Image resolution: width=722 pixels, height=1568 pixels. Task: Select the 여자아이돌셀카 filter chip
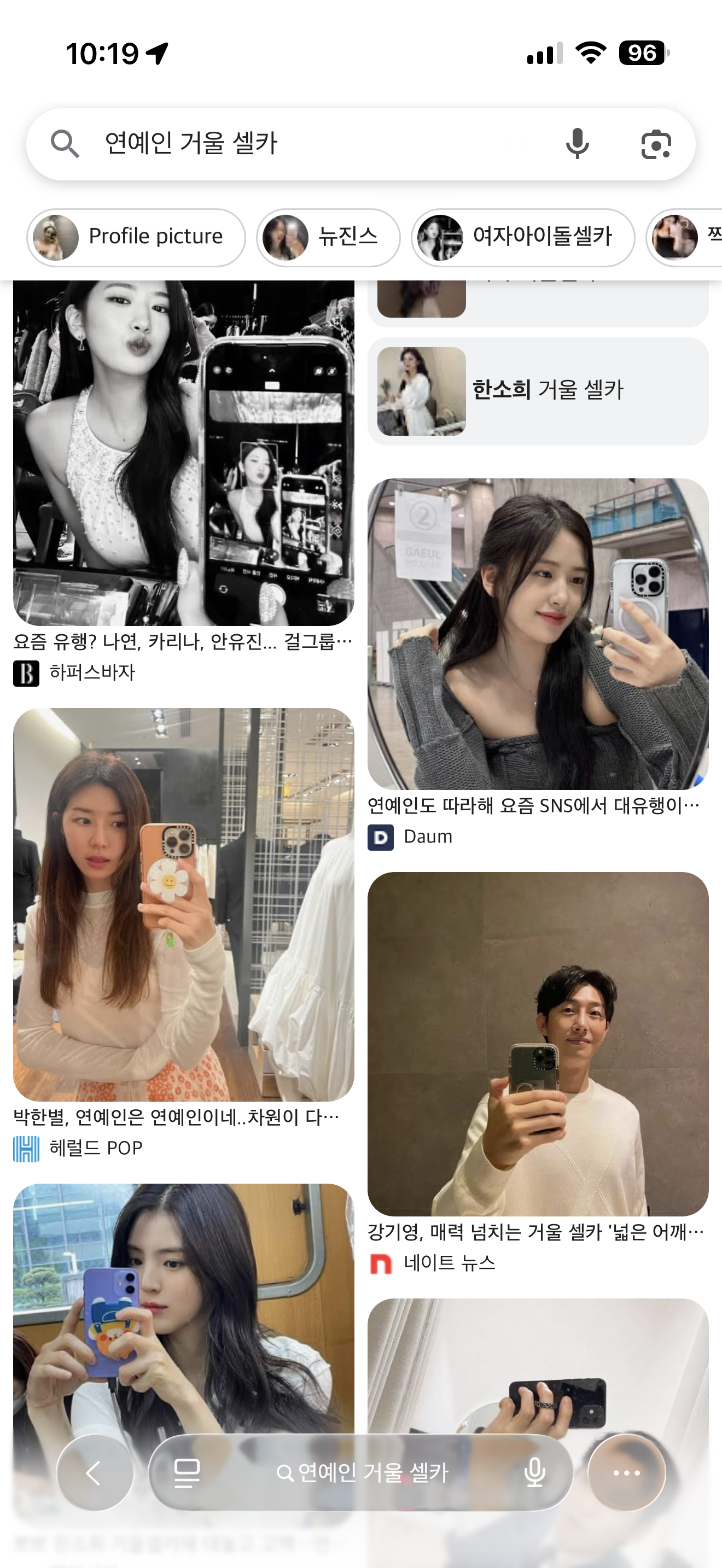(x=523, y=237)
